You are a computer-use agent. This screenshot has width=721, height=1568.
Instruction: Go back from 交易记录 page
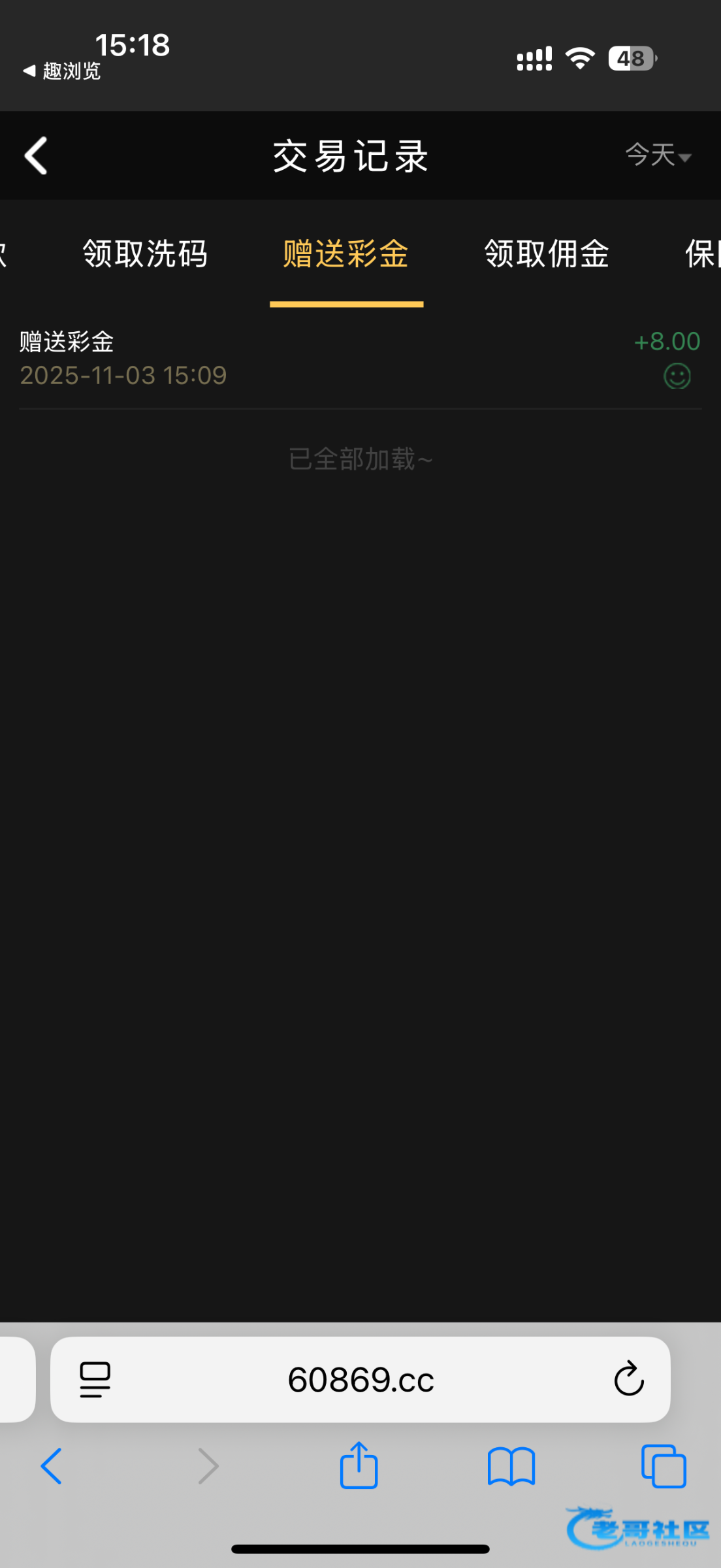pyautogui.click(x=36, y=155)
